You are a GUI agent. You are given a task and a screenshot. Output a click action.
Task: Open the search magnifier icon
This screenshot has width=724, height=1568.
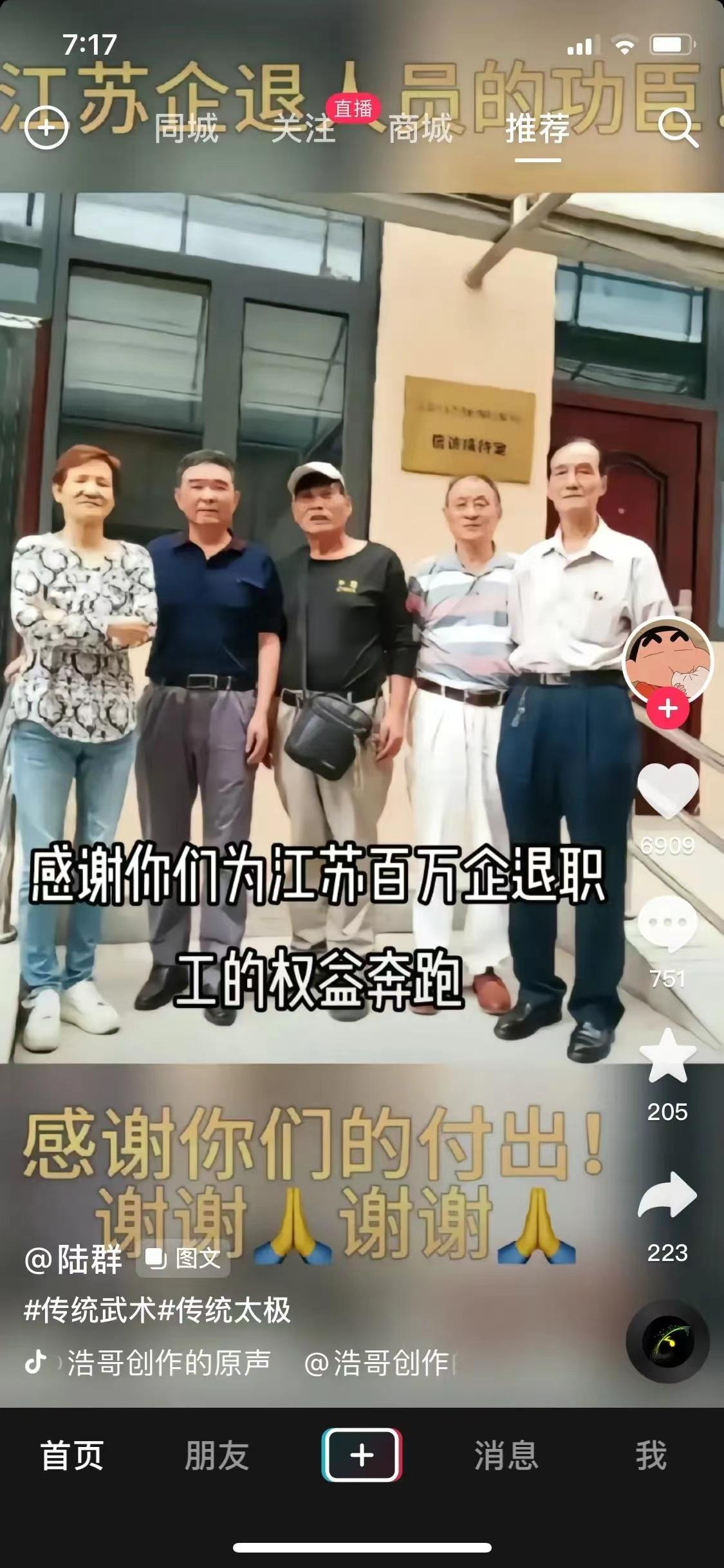click(678, 129)
